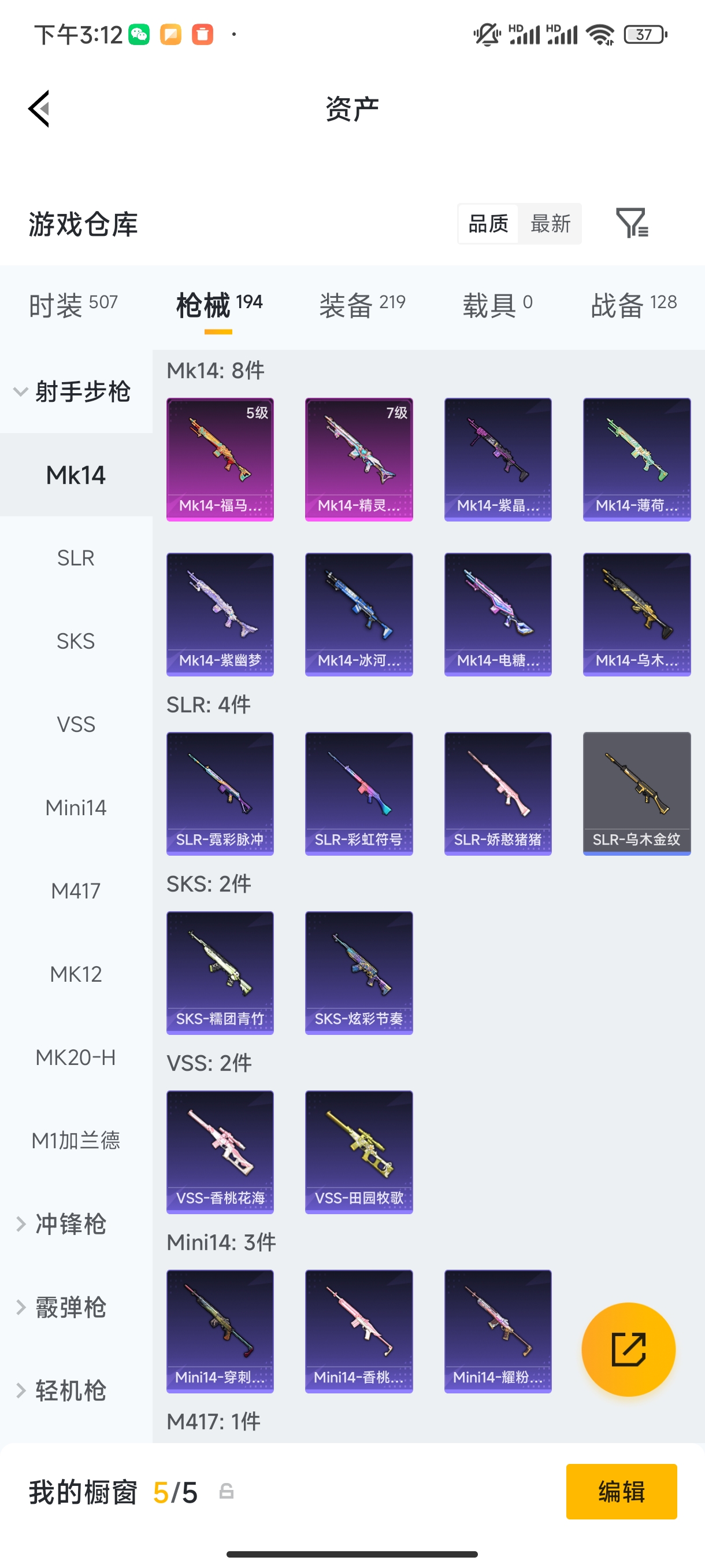This screenshot has width=705, height=1568.
Task: Select M1加兰德 in the side list
Action: 76,1140
